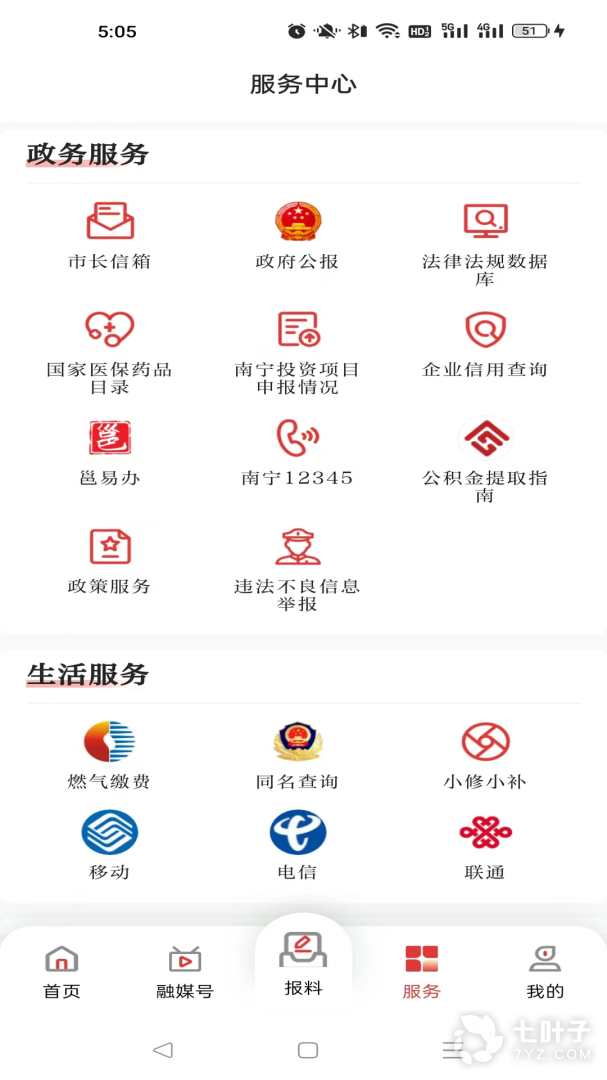This screenshot has width=607, height=1080.
Task: Launch 邕易办 service
Action: (x=110, y=453)
